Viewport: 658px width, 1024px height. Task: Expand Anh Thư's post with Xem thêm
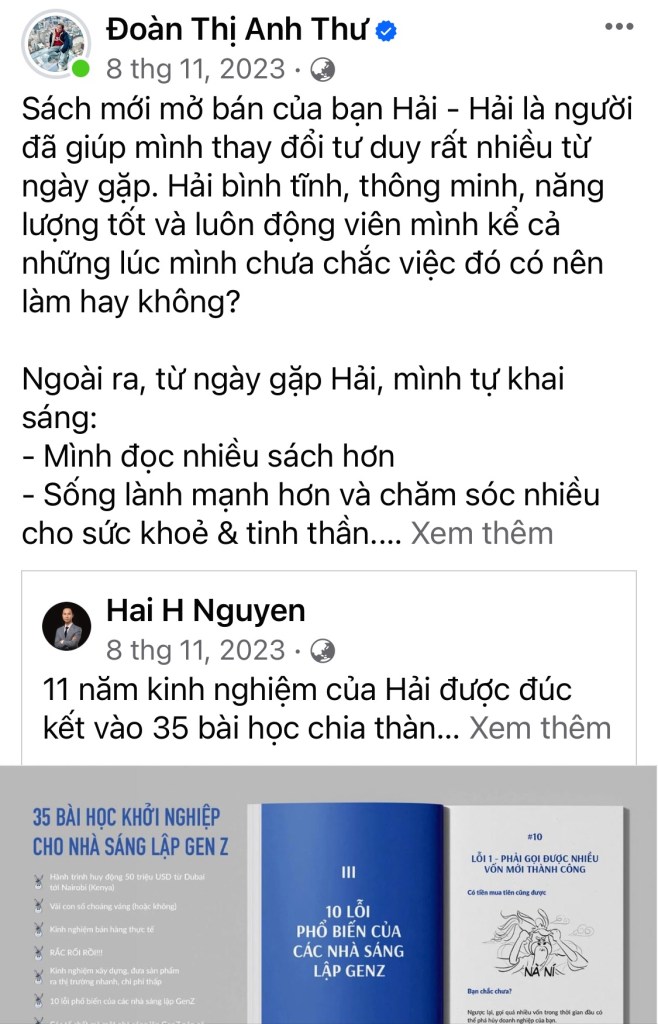click(481, 532)
